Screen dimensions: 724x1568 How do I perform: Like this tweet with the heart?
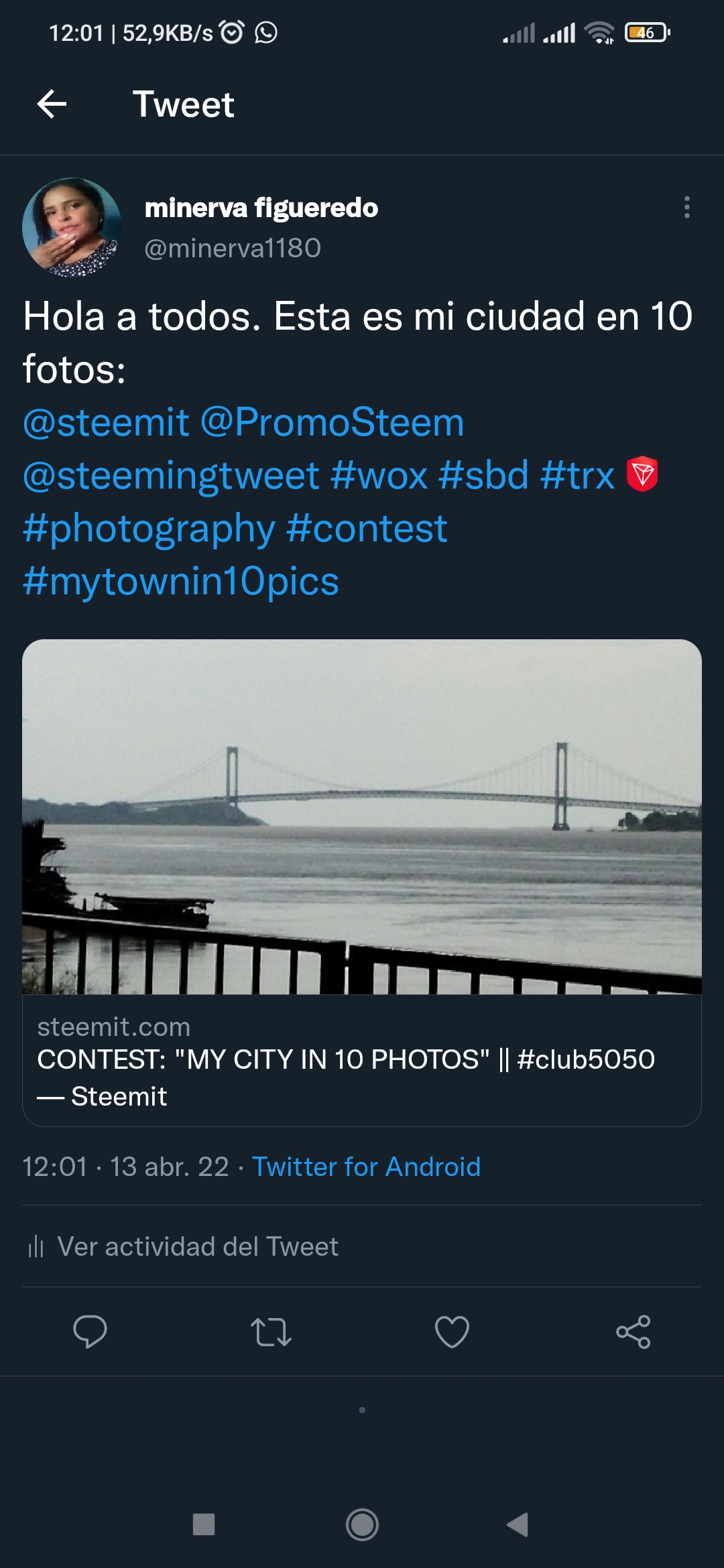coord(452,1331)
